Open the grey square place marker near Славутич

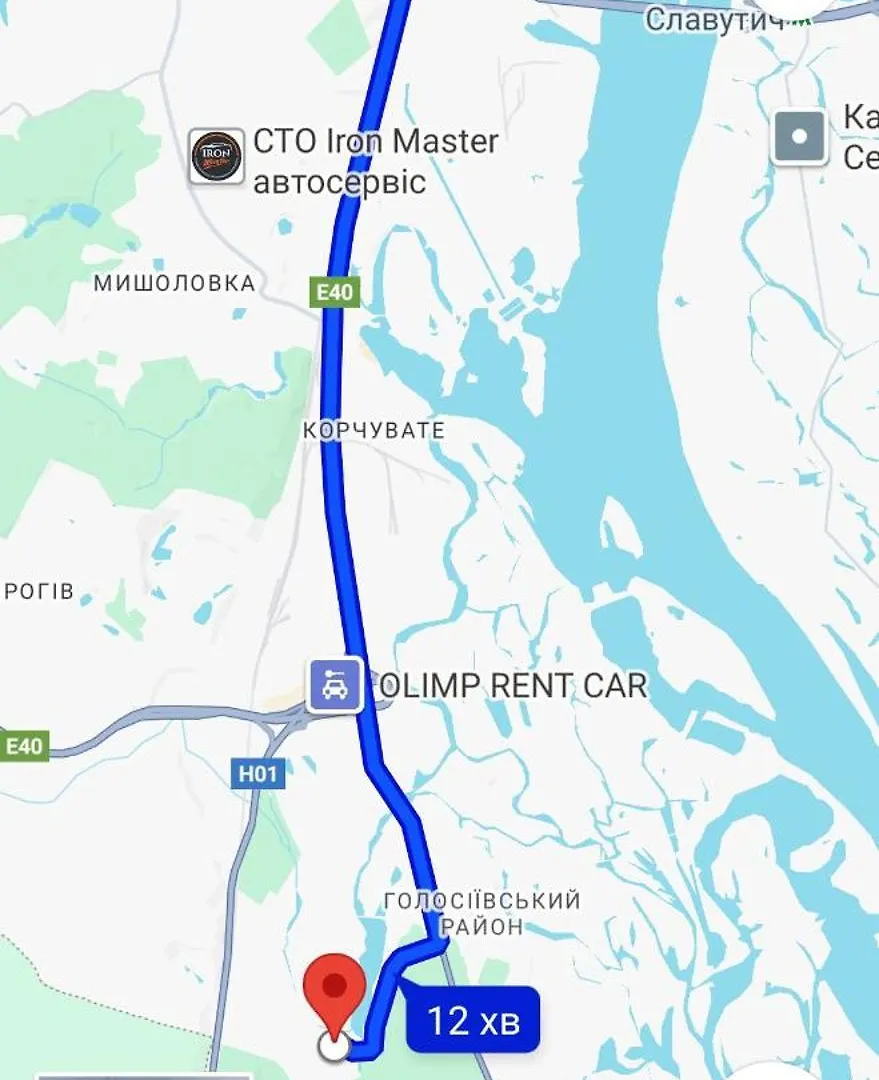799,137
